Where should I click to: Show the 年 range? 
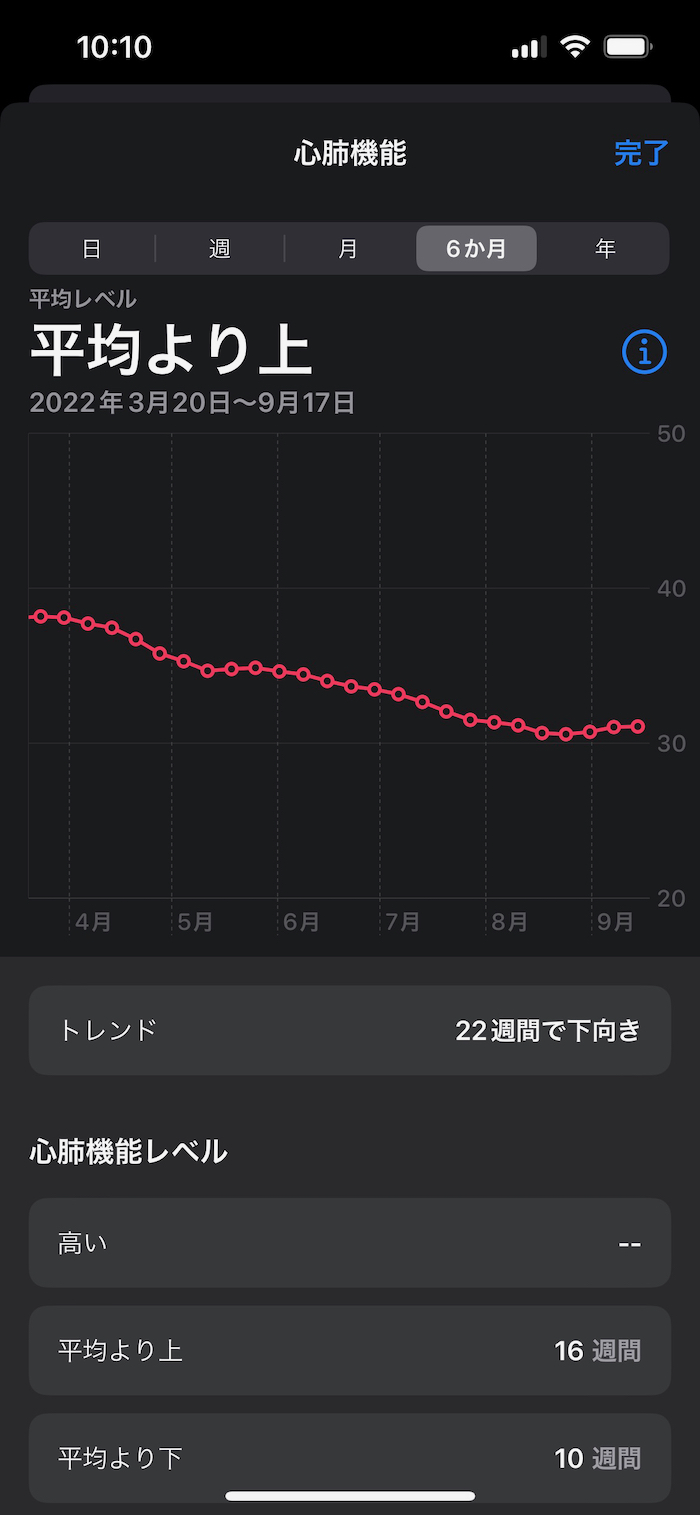(x=605, y=249)
